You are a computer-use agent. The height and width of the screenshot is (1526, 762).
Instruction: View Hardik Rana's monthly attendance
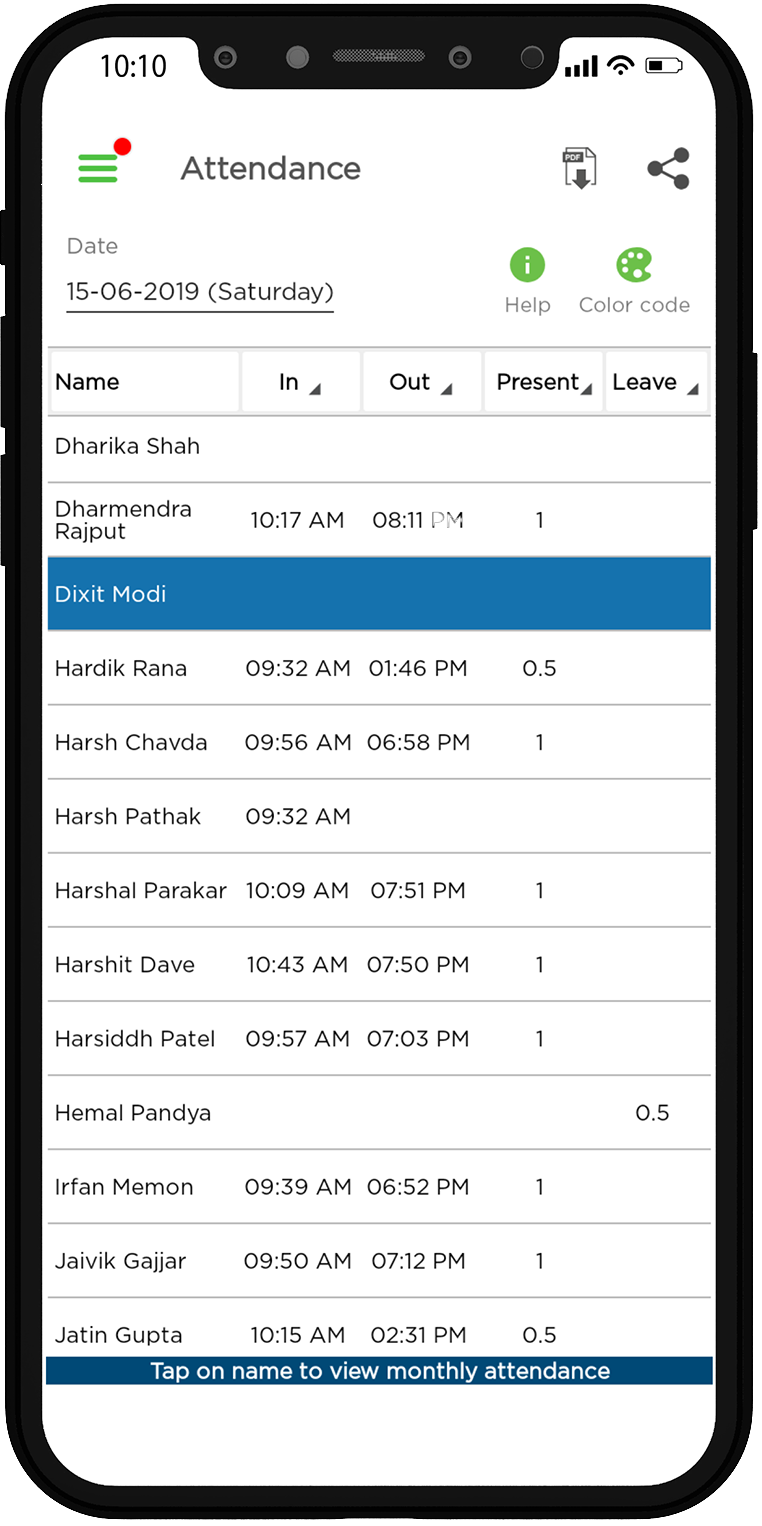121,668
